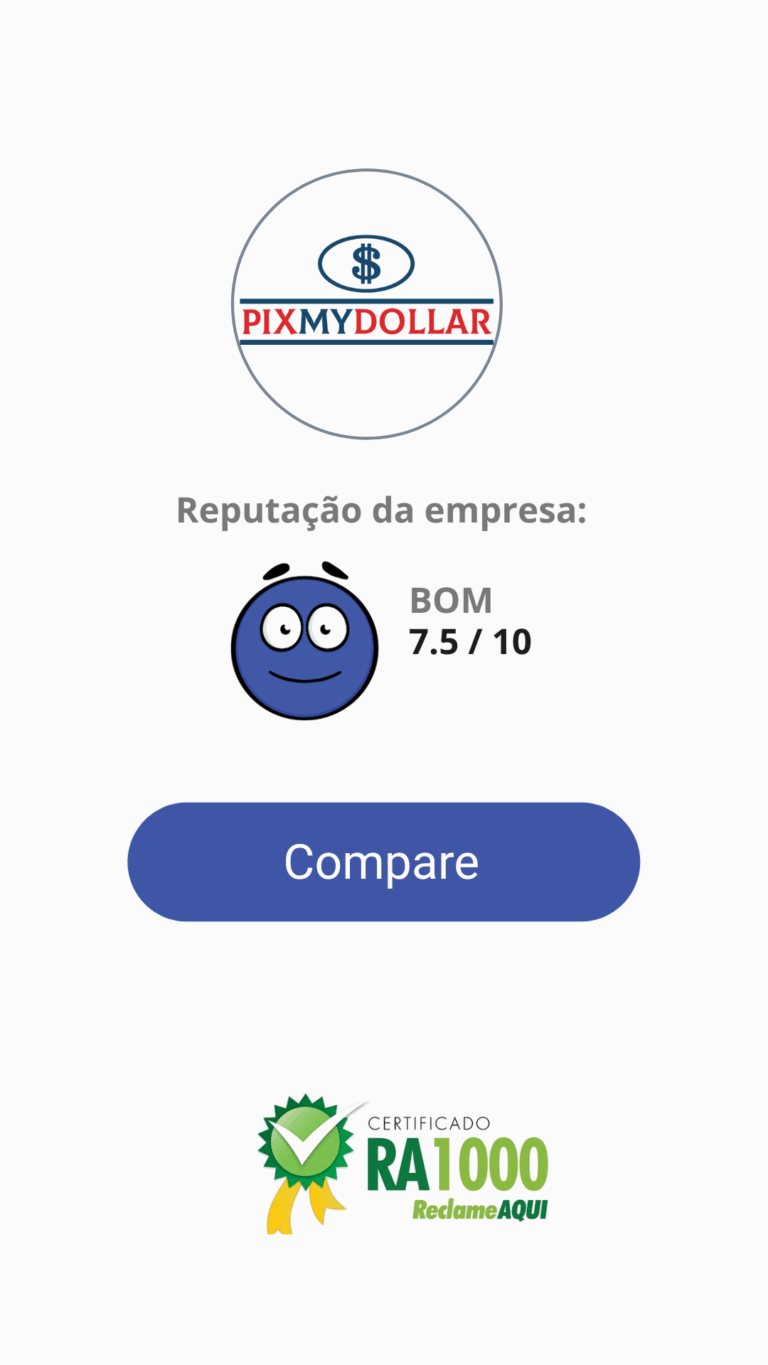Tap the Compare button
The width and height of the screenshot is (768, 1365).
tap(383, 861)
